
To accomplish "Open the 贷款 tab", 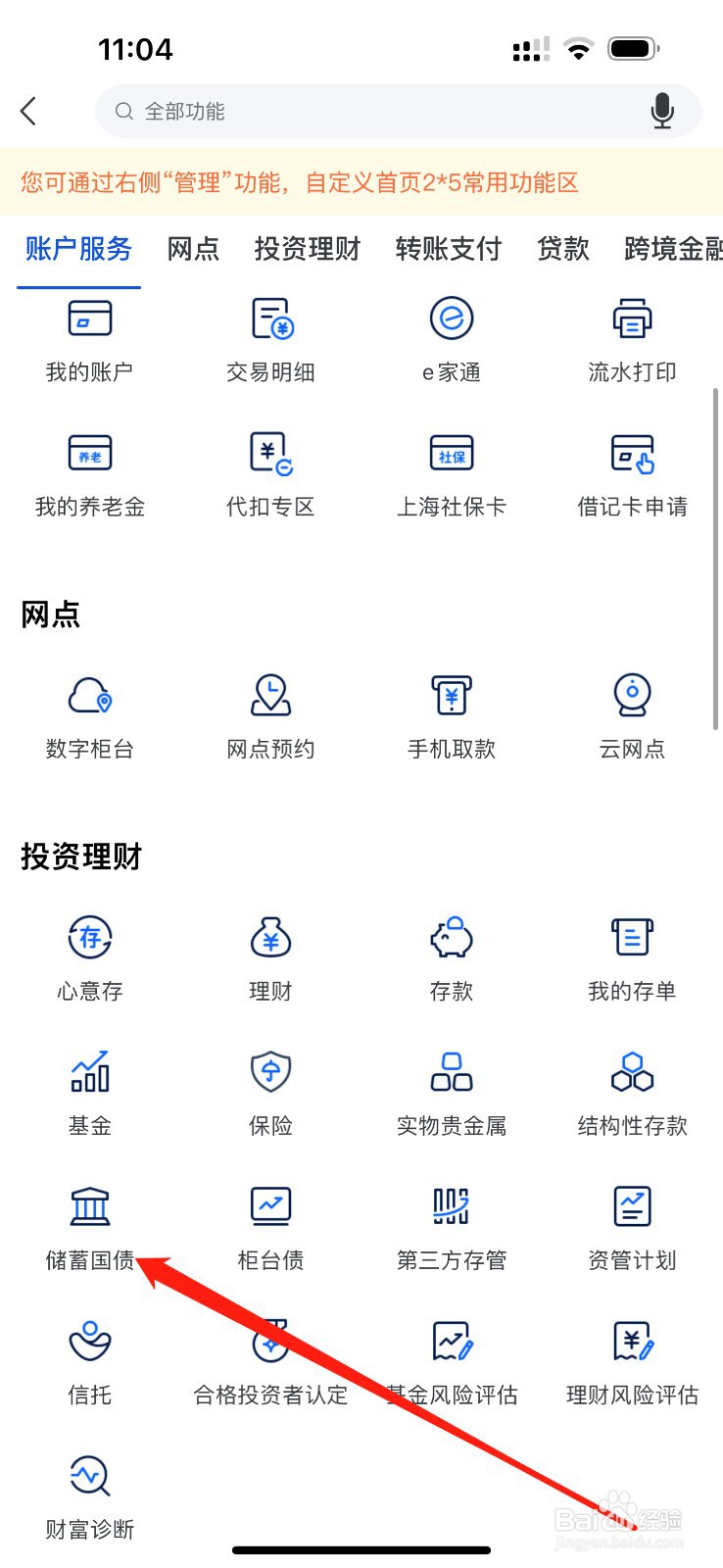I will (x=563, y=249).
